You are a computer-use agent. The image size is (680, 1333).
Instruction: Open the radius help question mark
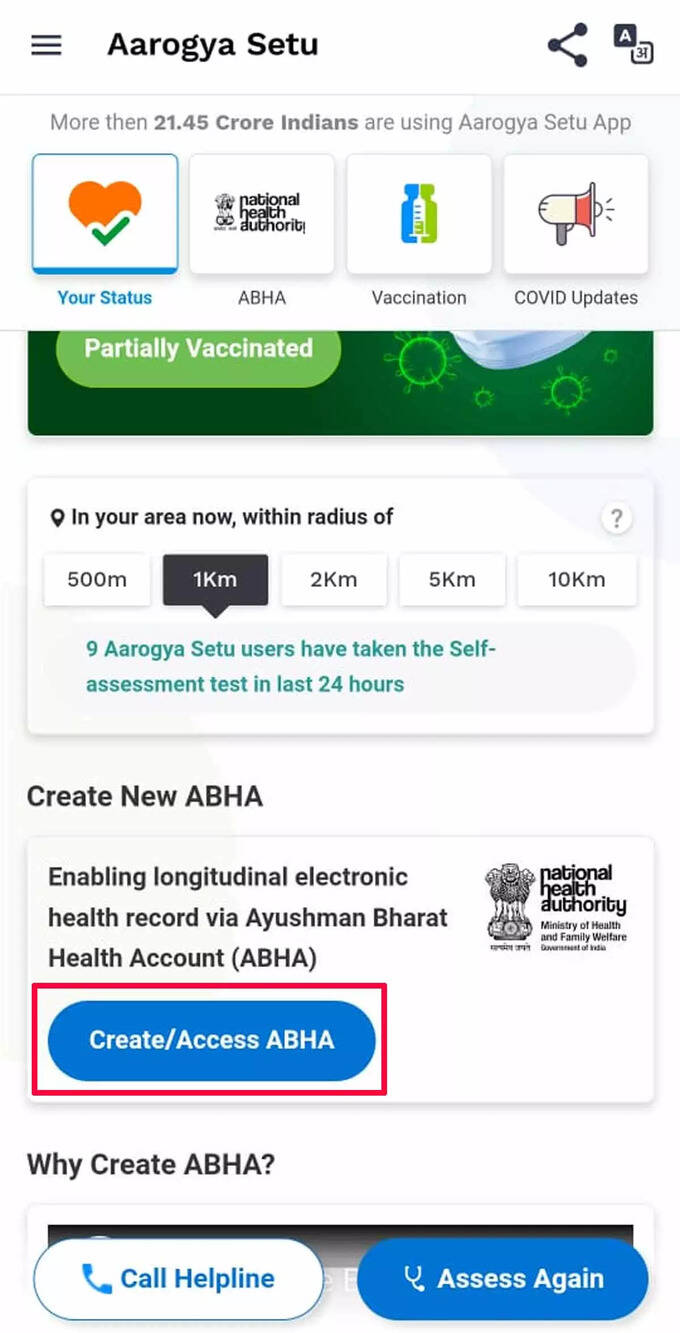[617, 519]
